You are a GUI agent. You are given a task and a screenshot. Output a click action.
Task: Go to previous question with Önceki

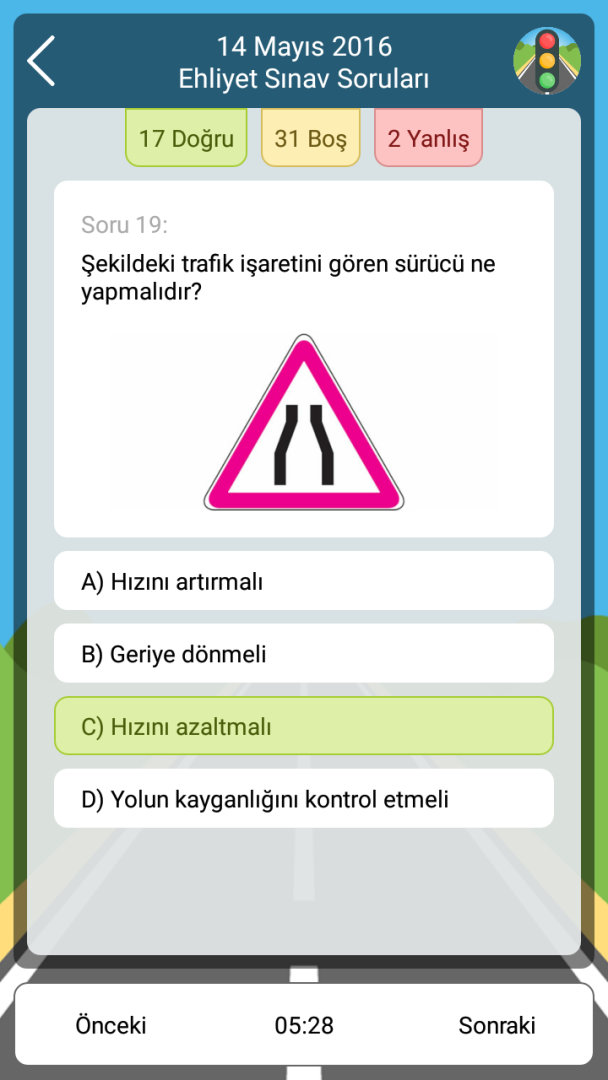pos(111,1025)
